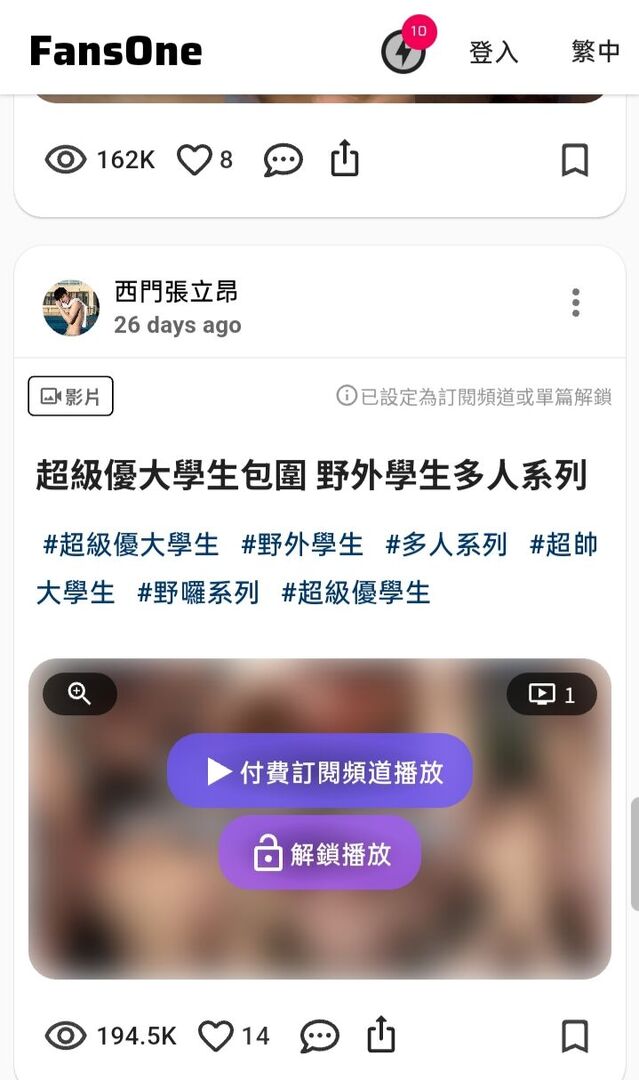Select the #超級優大學生 hashtag
The width and height of the screenshot is (639, 1080).
coord(130,545)
